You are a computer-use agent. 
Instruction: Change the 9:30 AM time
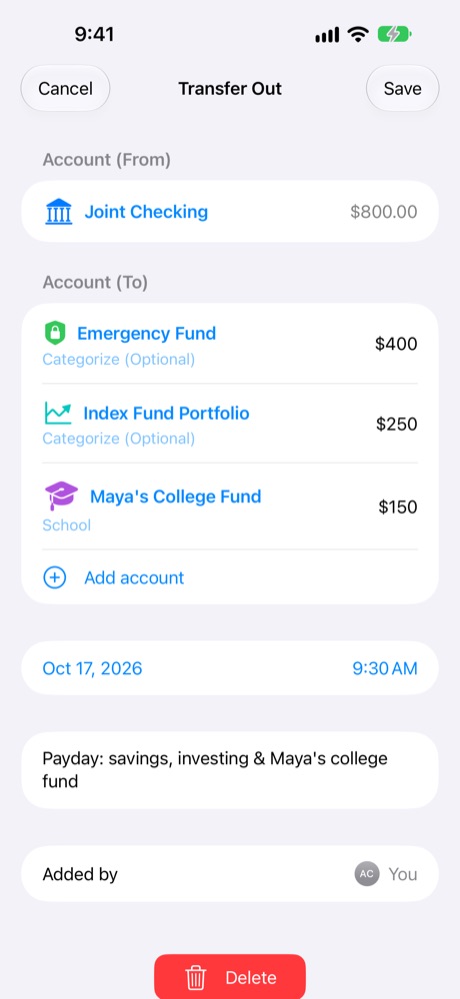[385, 668]
